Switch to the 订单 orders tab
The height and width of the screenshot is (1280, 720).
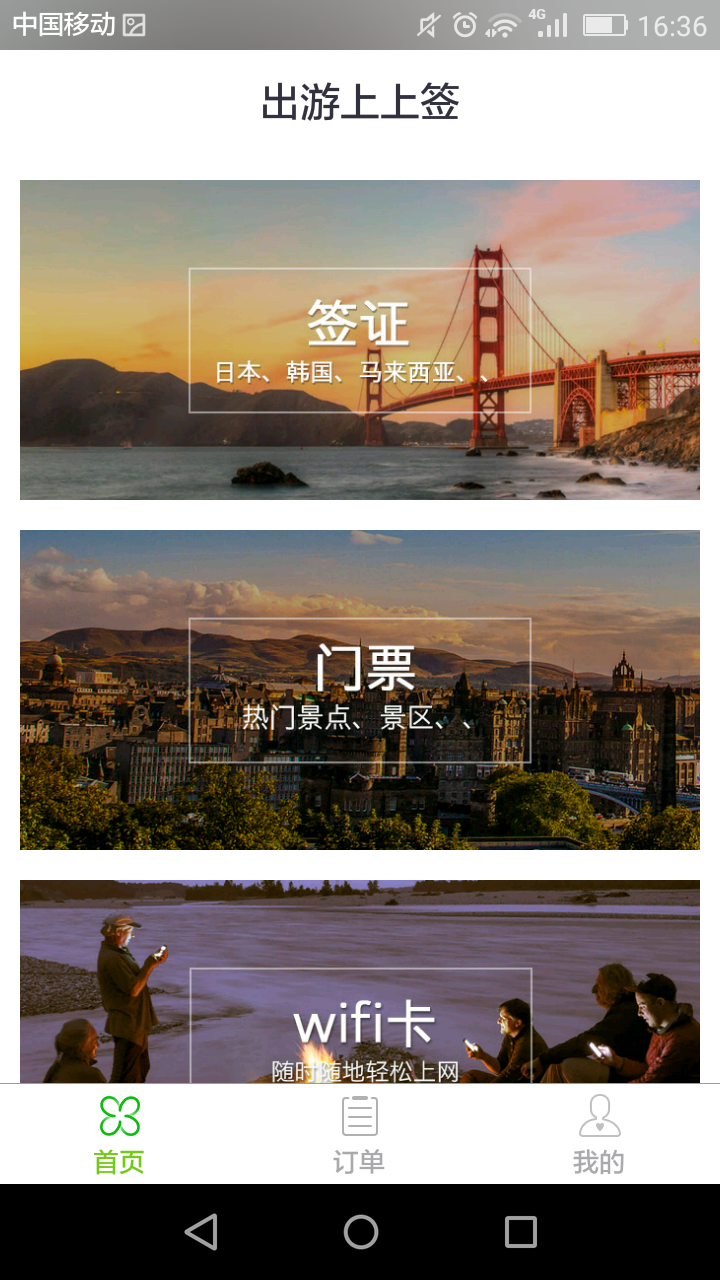click(360, 1134)
